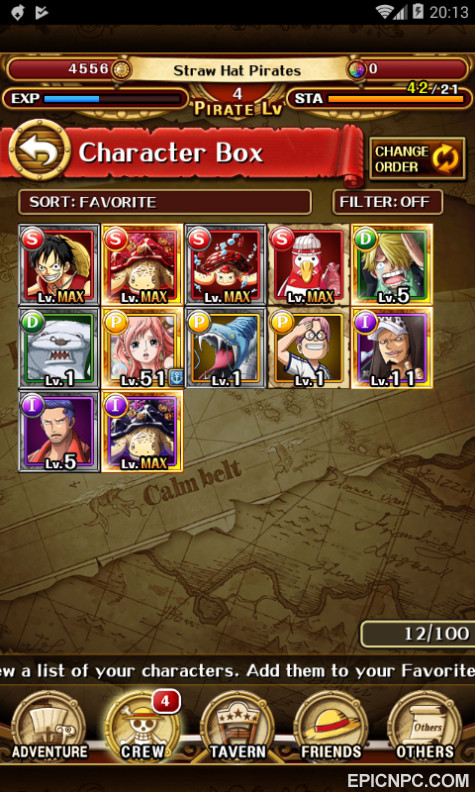Image resolution: width=475 pixels, height=792 pixels.
Task: Go to the Tavern tab
Action: point(238,726)
